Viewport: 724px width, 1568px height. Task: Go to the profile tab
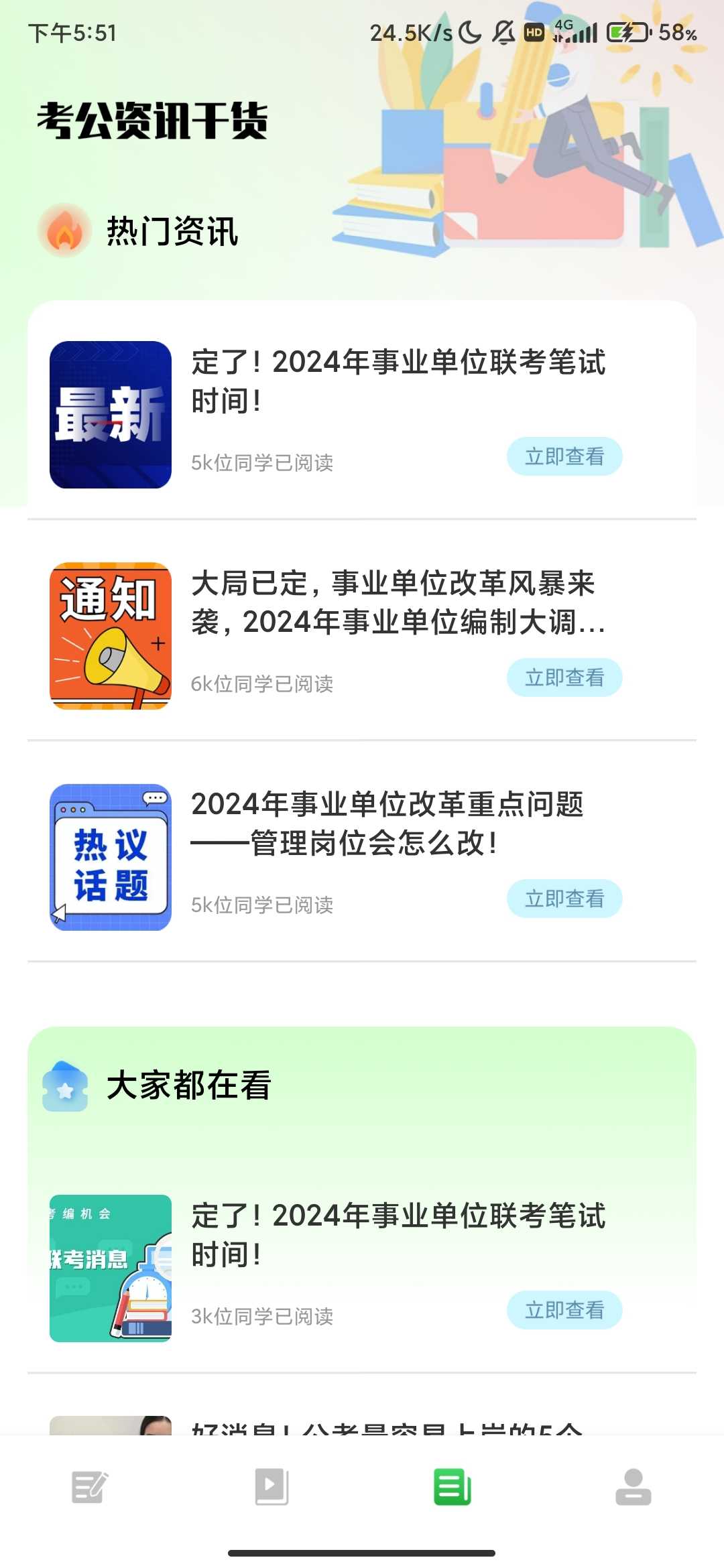pyautogui.click(x=633, y=1488)
